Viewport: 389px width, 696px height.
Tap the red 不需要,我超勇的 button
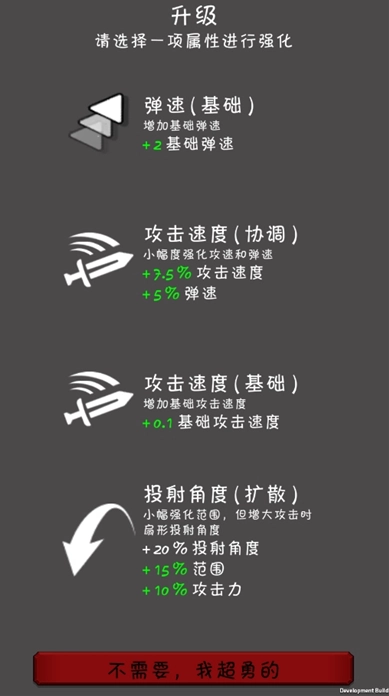coord(194,670)
